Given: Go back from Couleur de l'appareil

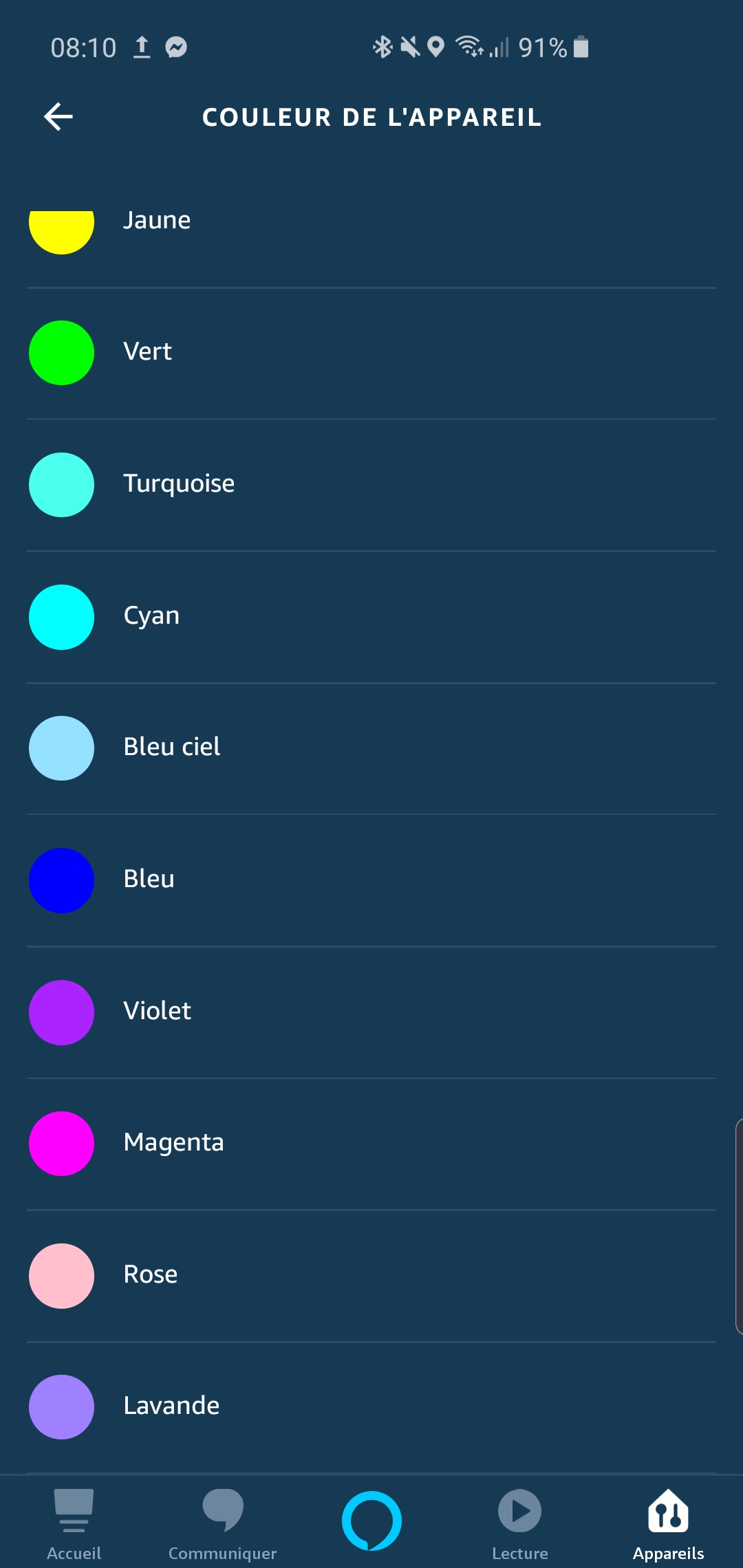Looking at the screenshot, I should pyautogui.click(x=58, y=117).
